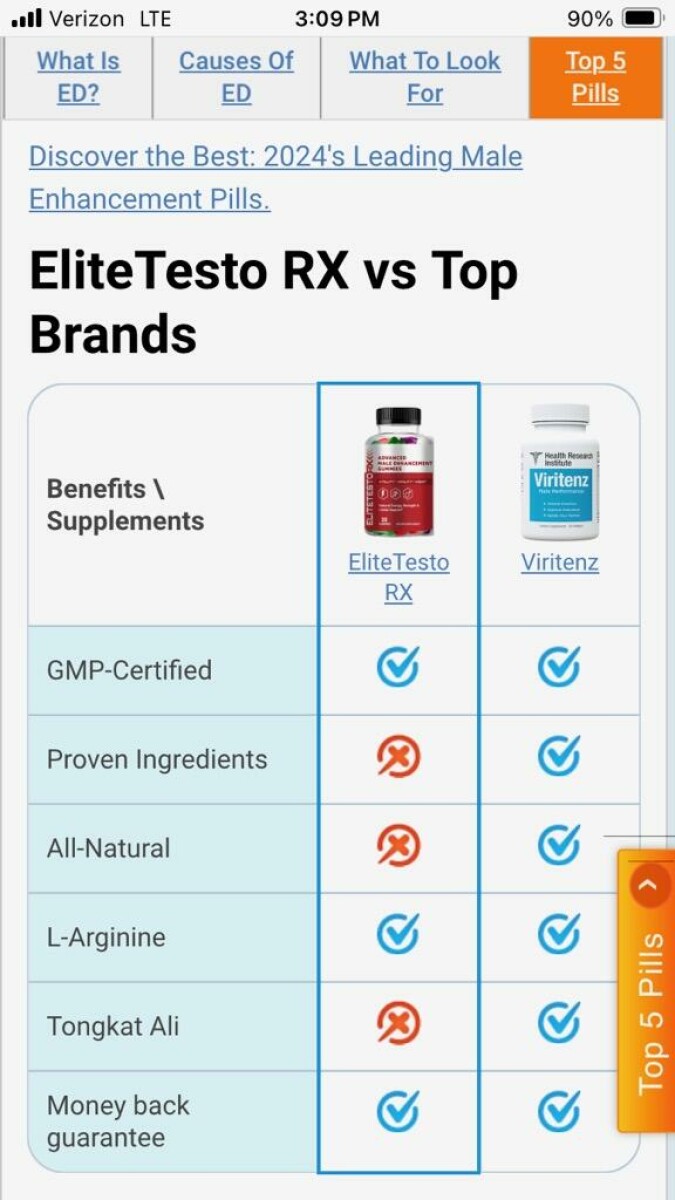Open the EliteTesto RX product link

pos(398,577)
